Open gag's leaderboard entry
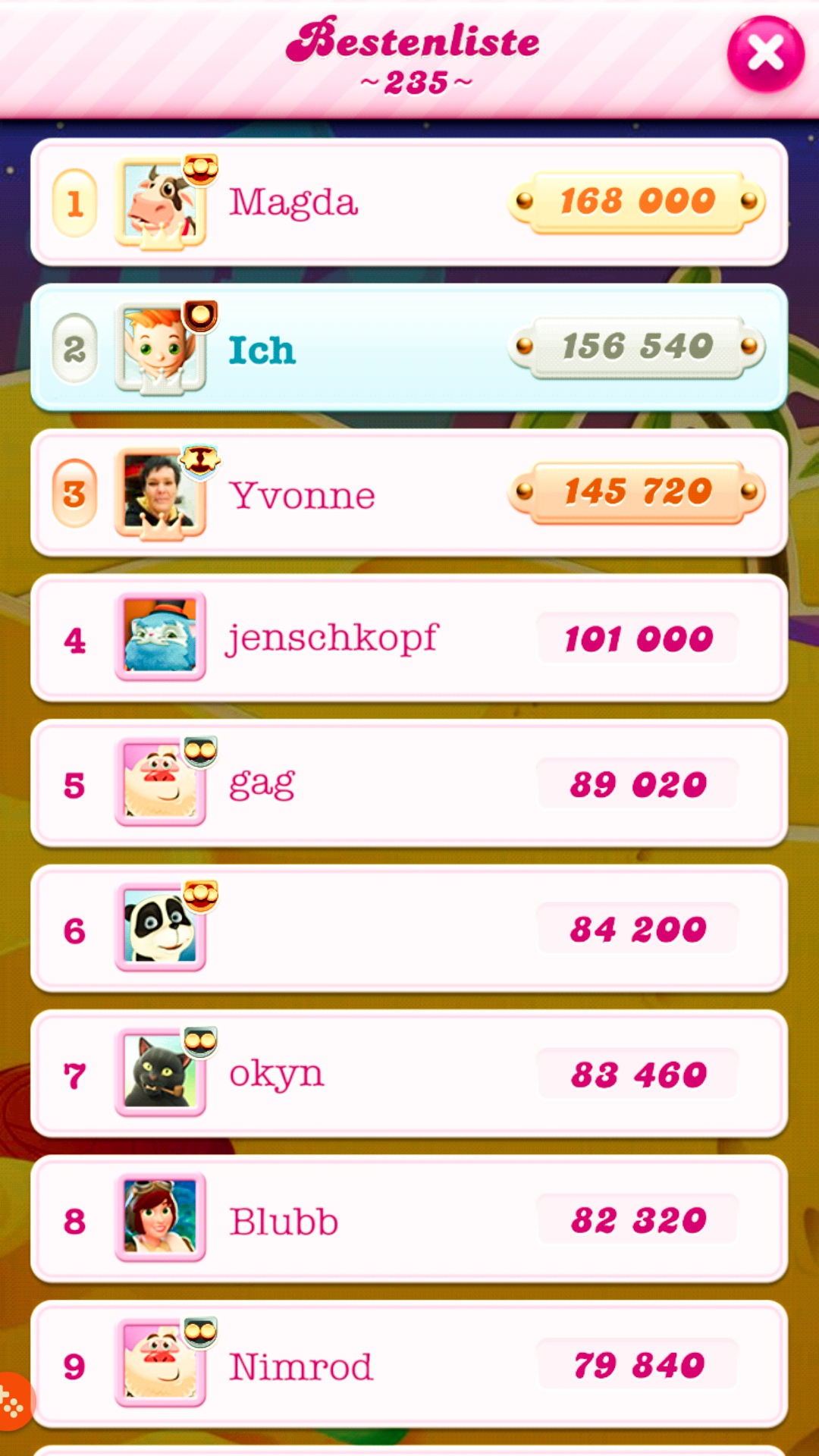The image size is (819, 1456). (409, 784)
